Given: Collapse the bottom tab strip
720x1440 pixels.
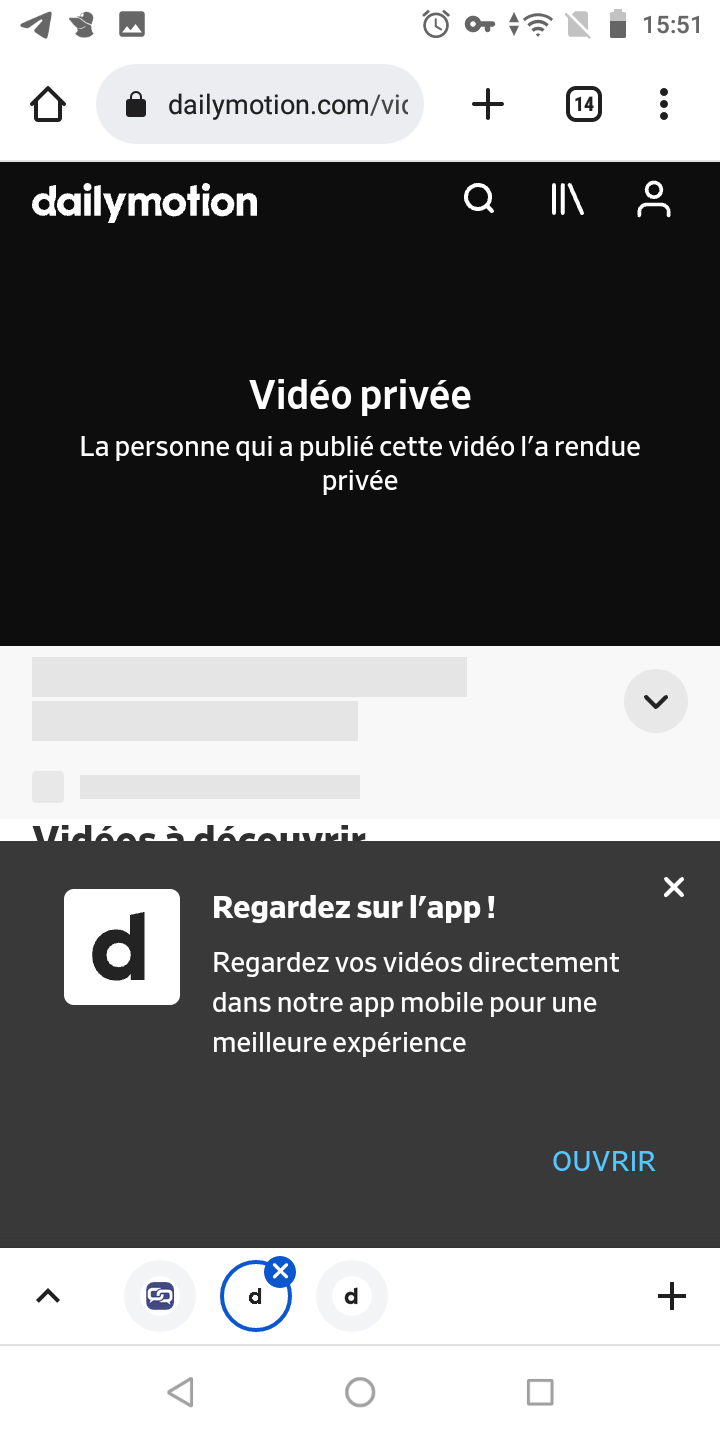Looking at the screenshot, I should coord(48,1295).
